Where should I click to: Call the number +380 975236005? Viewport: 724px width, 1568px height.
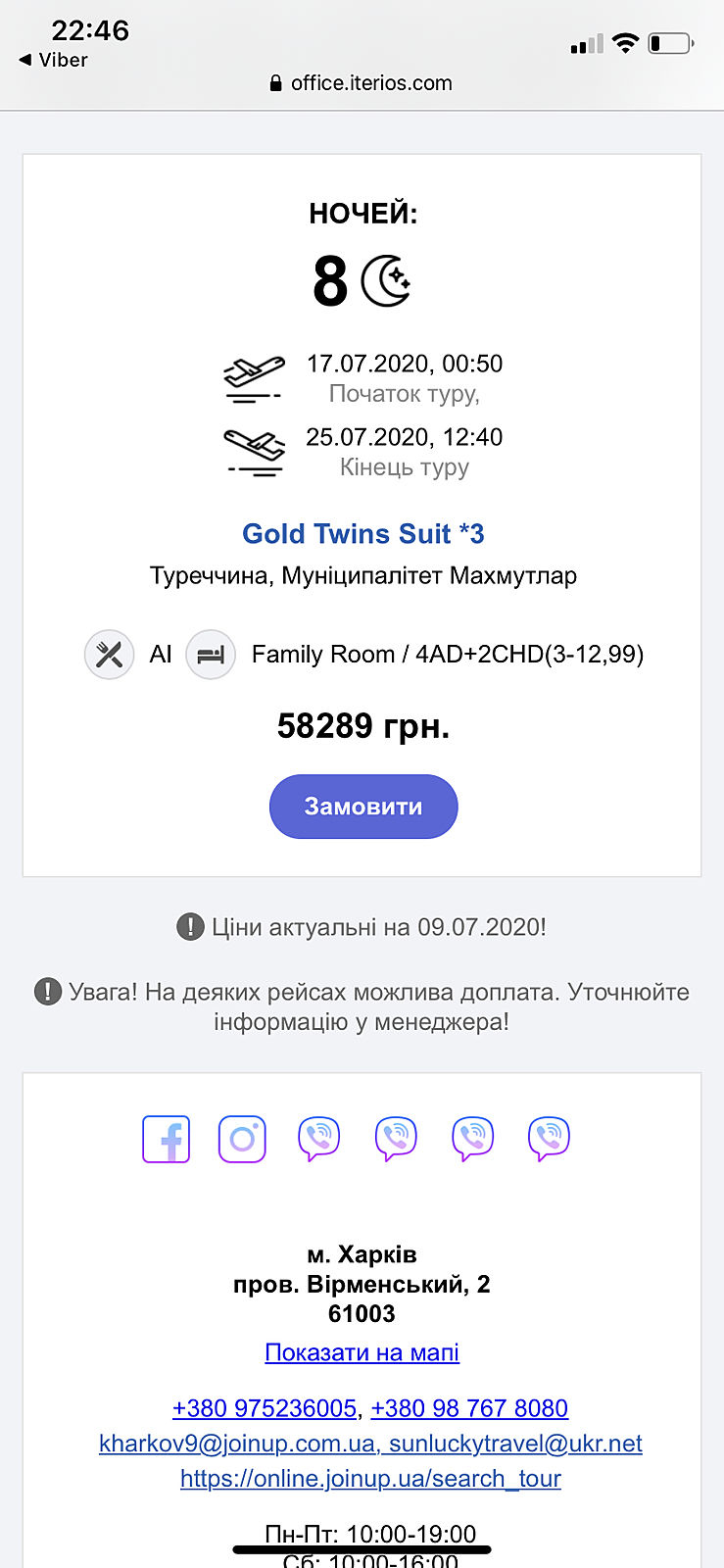coord(265,1408)
